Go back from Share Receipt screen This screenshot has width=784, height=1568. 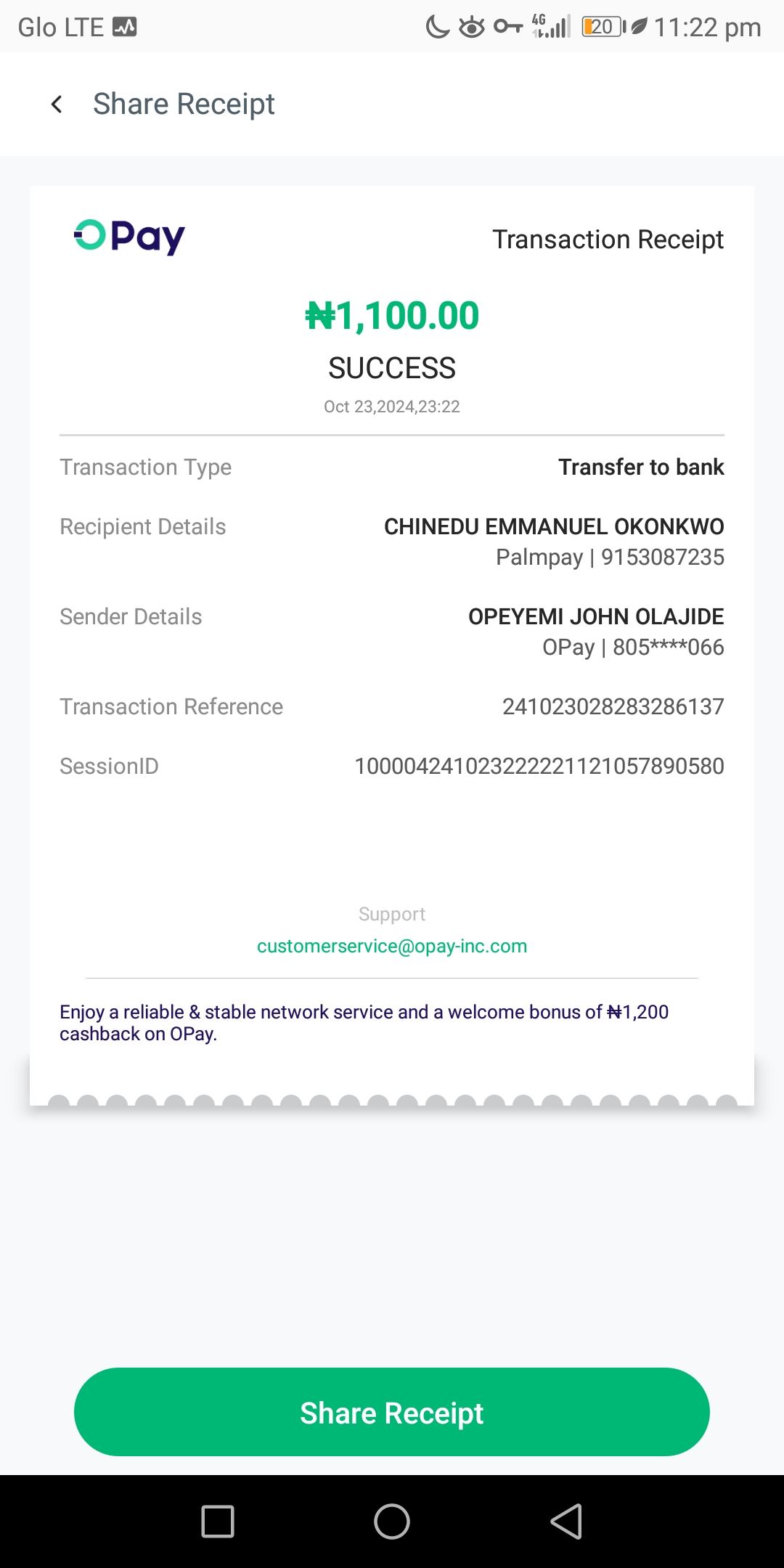coord(57,105)
